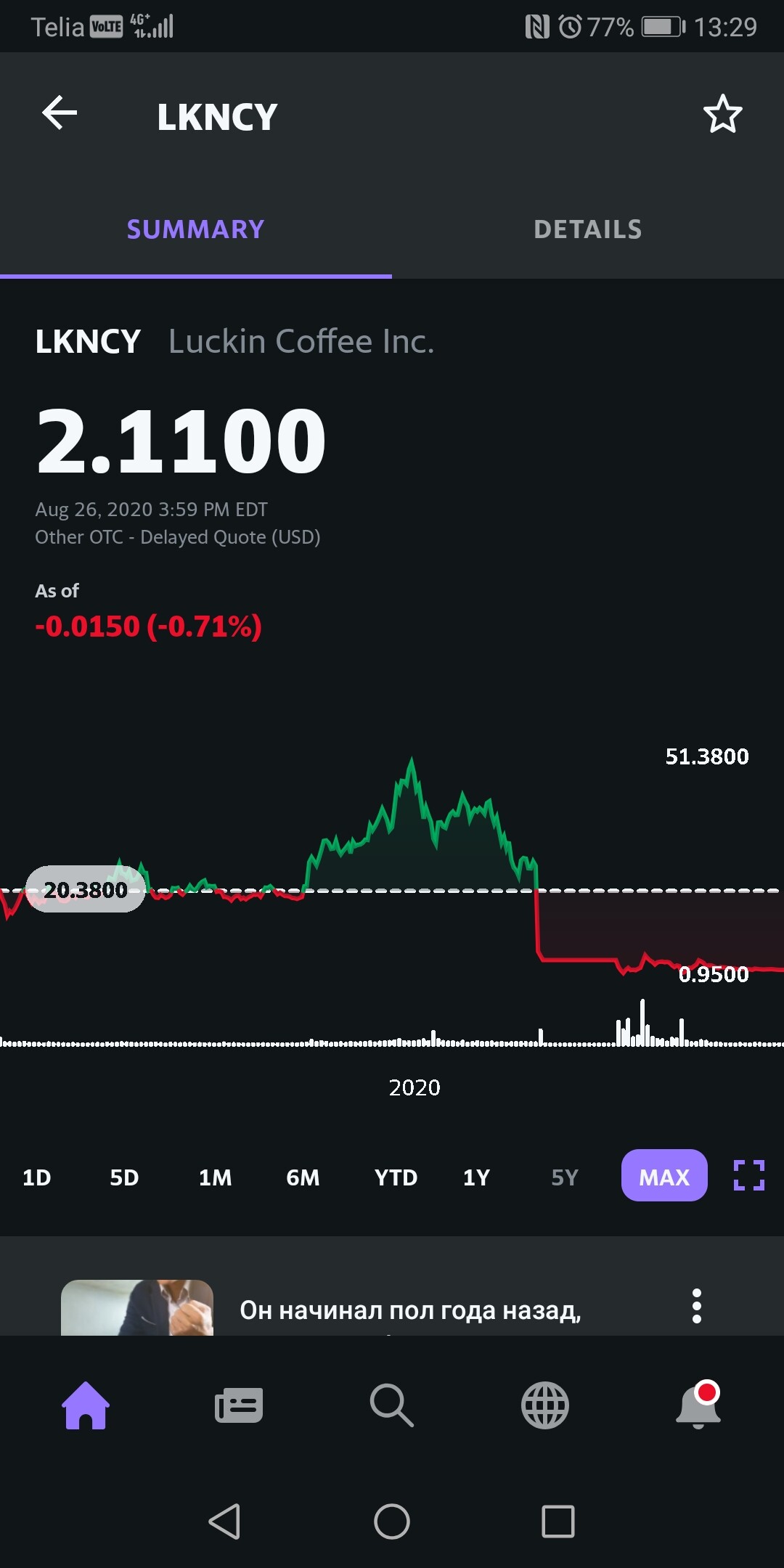784x1568 pixels.
Task: Show the 1D chart range
Action: (x=37, y=1177)
